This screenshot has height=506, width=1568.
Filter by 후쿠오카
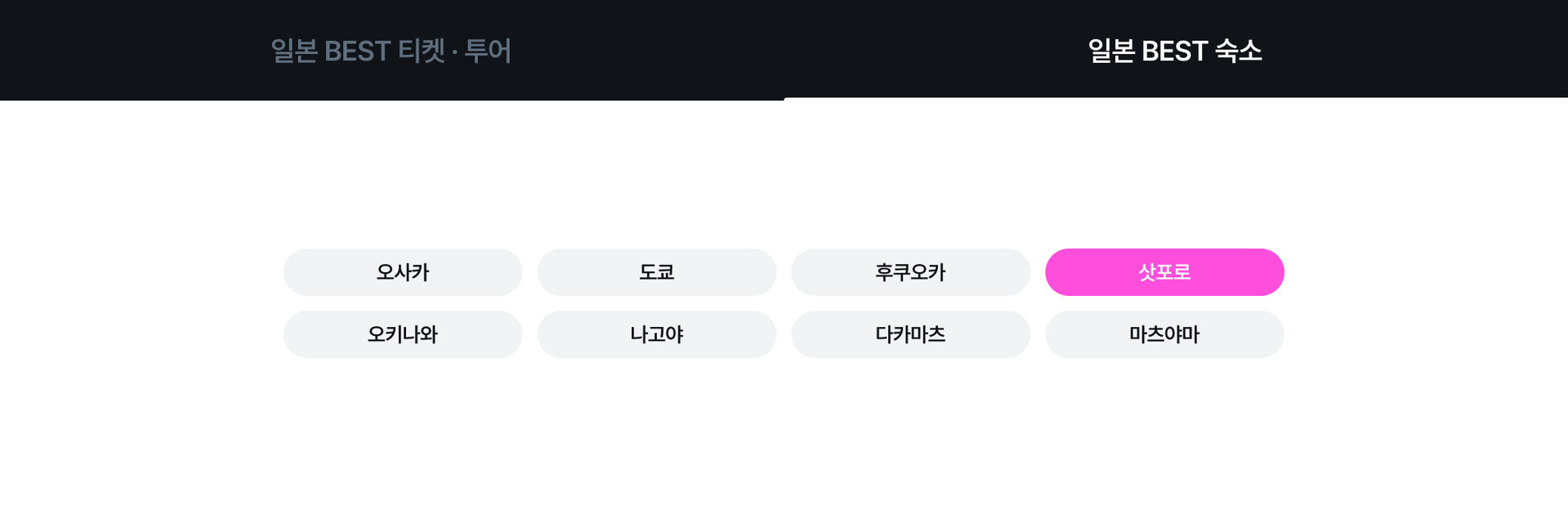[x=910, y=272]
